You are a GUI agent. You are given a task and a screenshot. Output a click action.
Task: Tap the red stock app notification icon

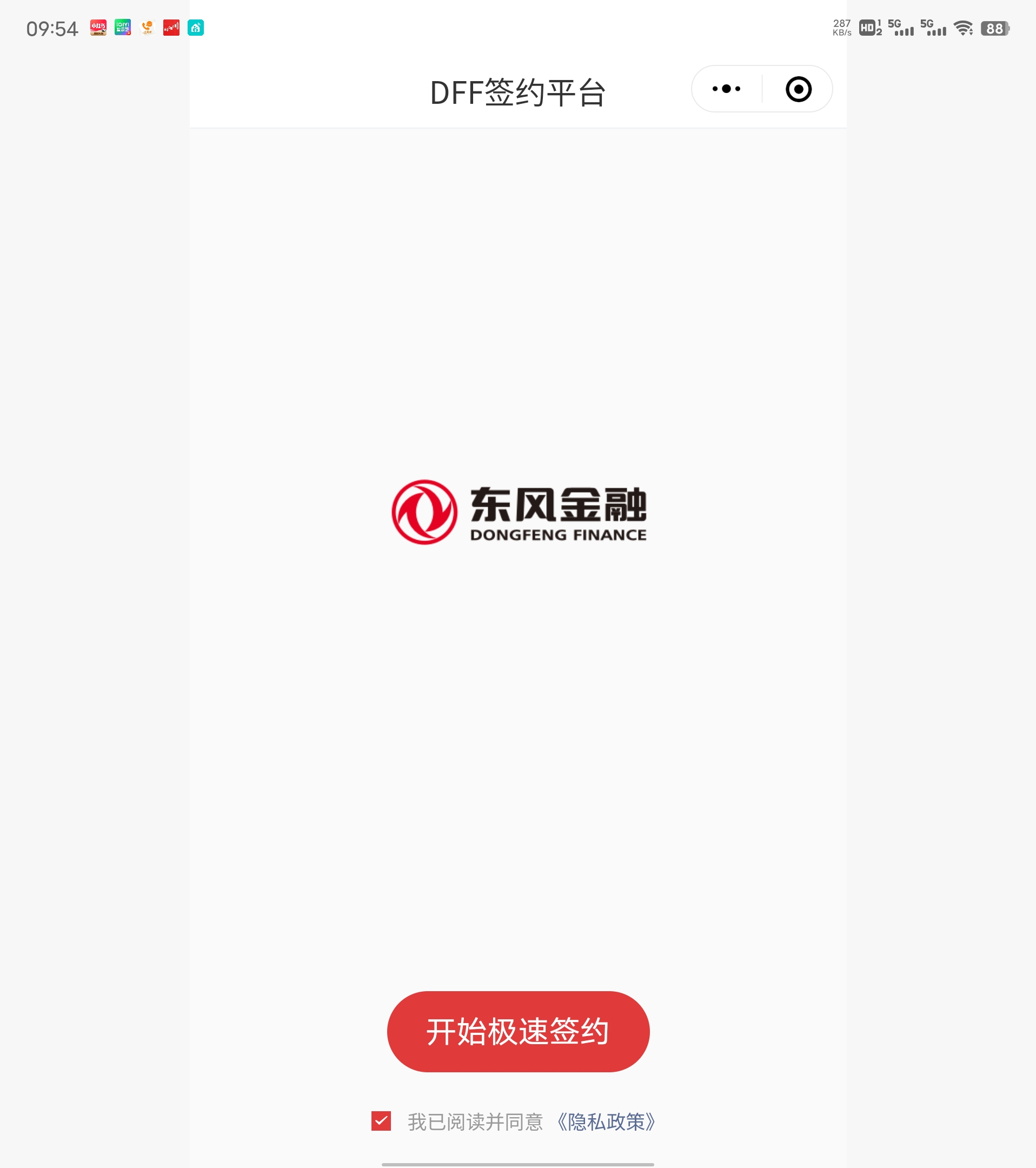pos(171,28)
